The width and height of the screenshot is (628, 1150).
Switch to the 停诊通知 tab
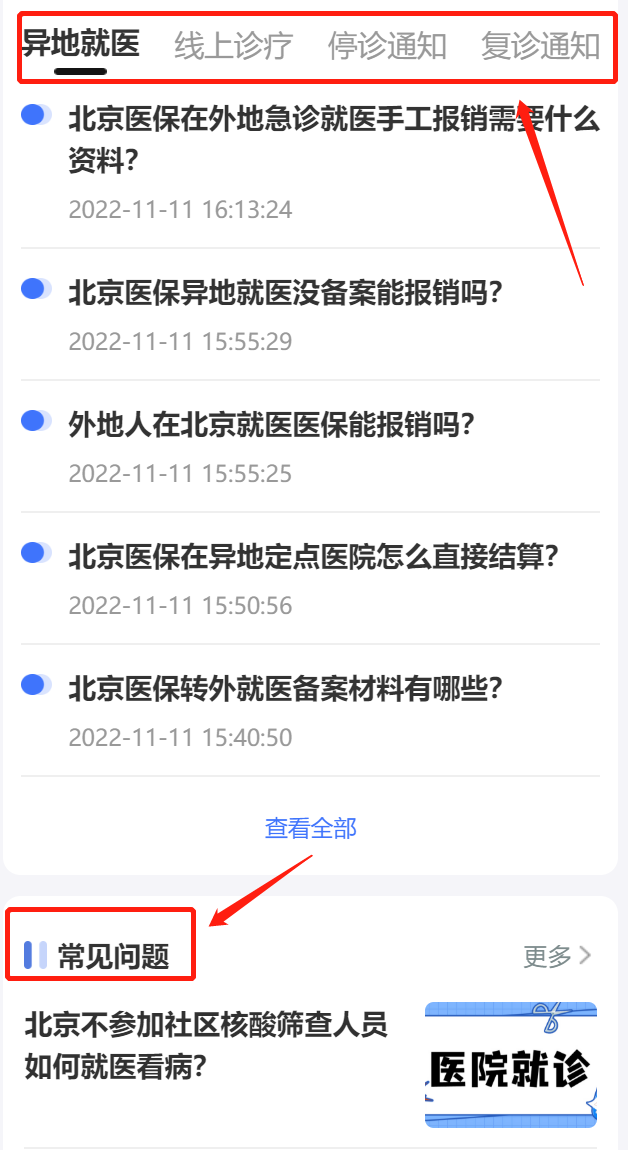tap(387, 46)
